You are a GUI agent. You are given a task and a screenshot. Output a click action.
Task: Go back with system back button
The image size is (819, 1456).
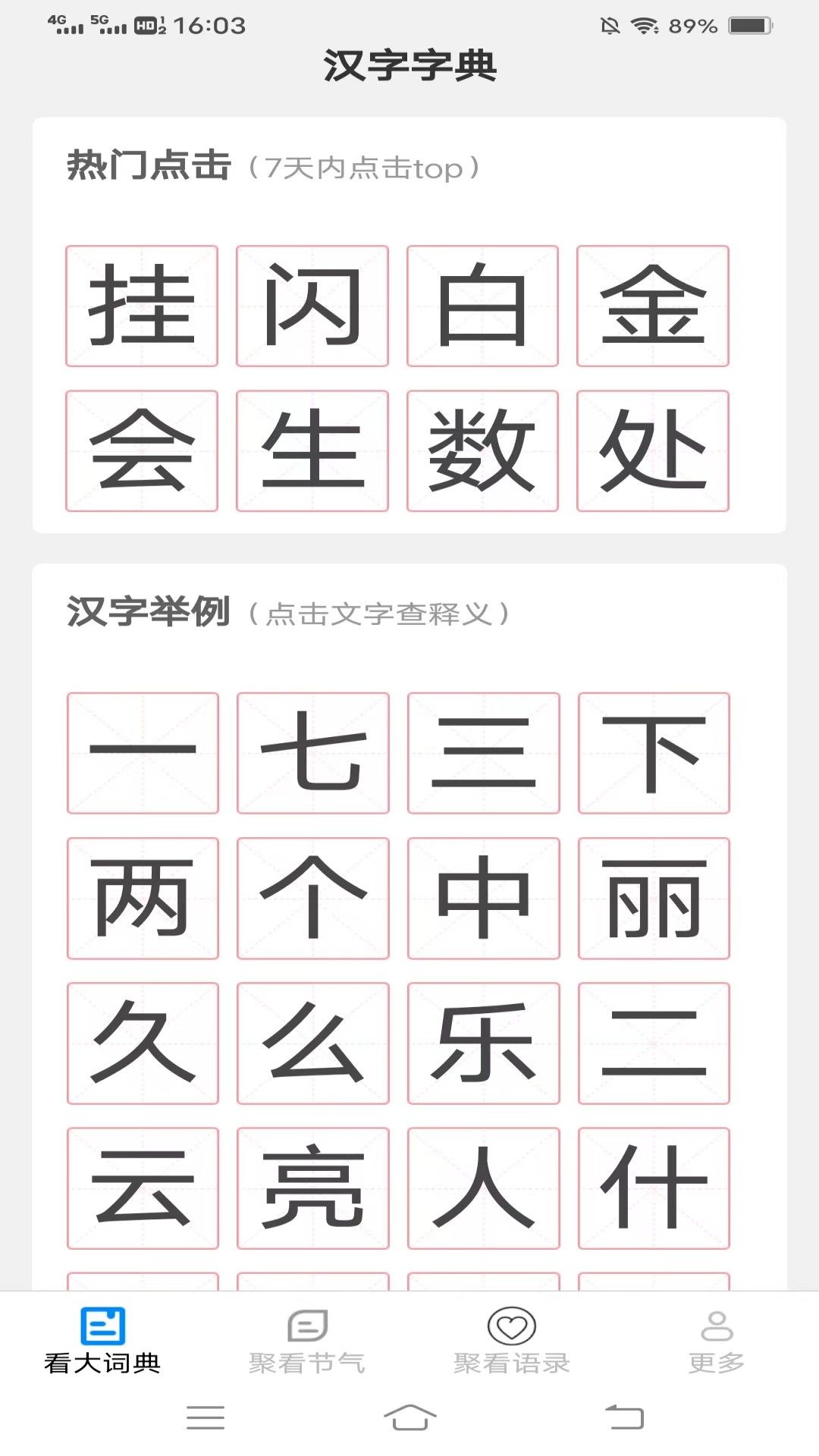coord(623,1417)
